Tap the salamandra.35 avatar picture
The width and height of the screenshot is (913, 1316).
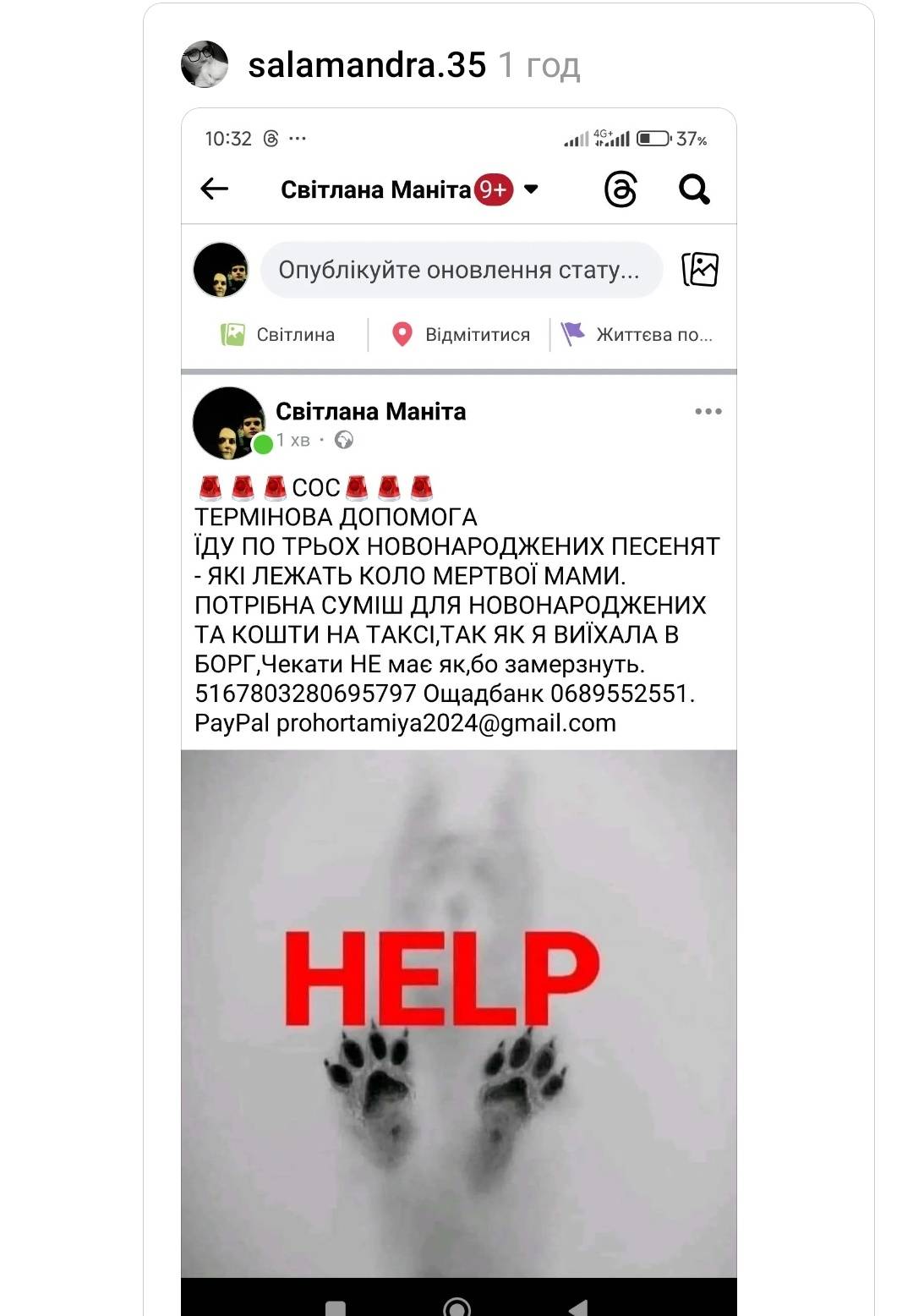click(x=205, y=64)
